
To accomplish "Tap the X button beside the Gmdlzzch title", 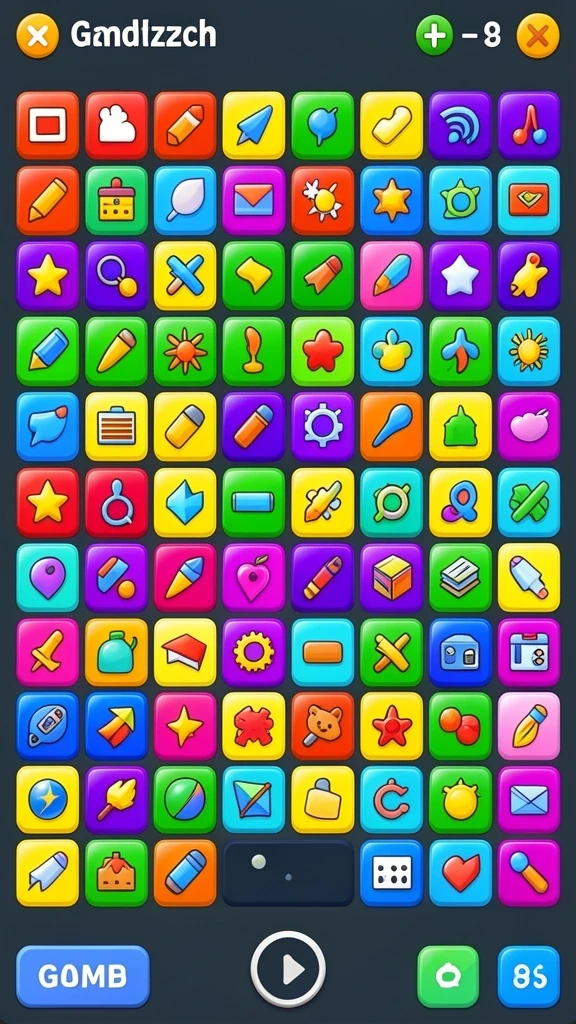I will [x=37, y=35].
